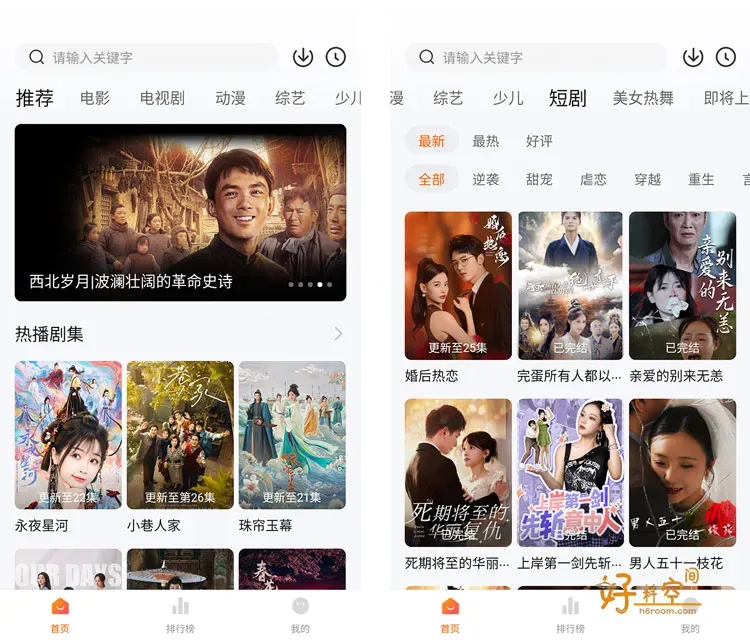Filter short dramas by 逆袭
Screen dimensions: 750x640
click(485, 179)
